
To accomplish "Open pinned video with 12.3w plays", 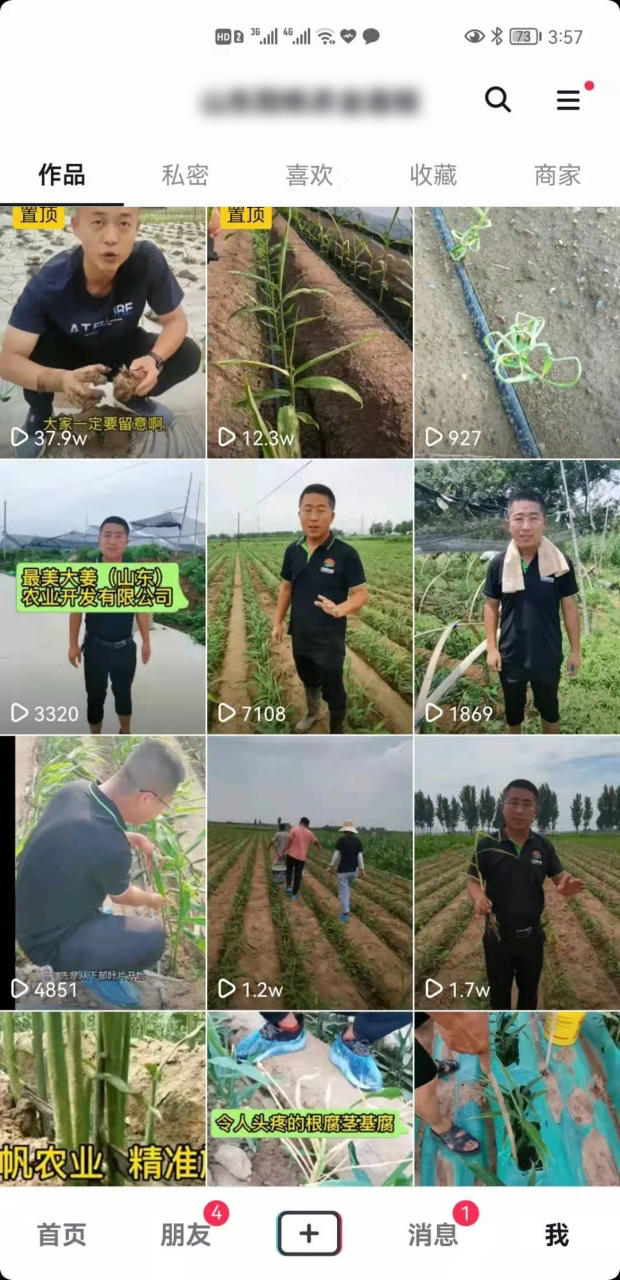I will click(310, 332).
